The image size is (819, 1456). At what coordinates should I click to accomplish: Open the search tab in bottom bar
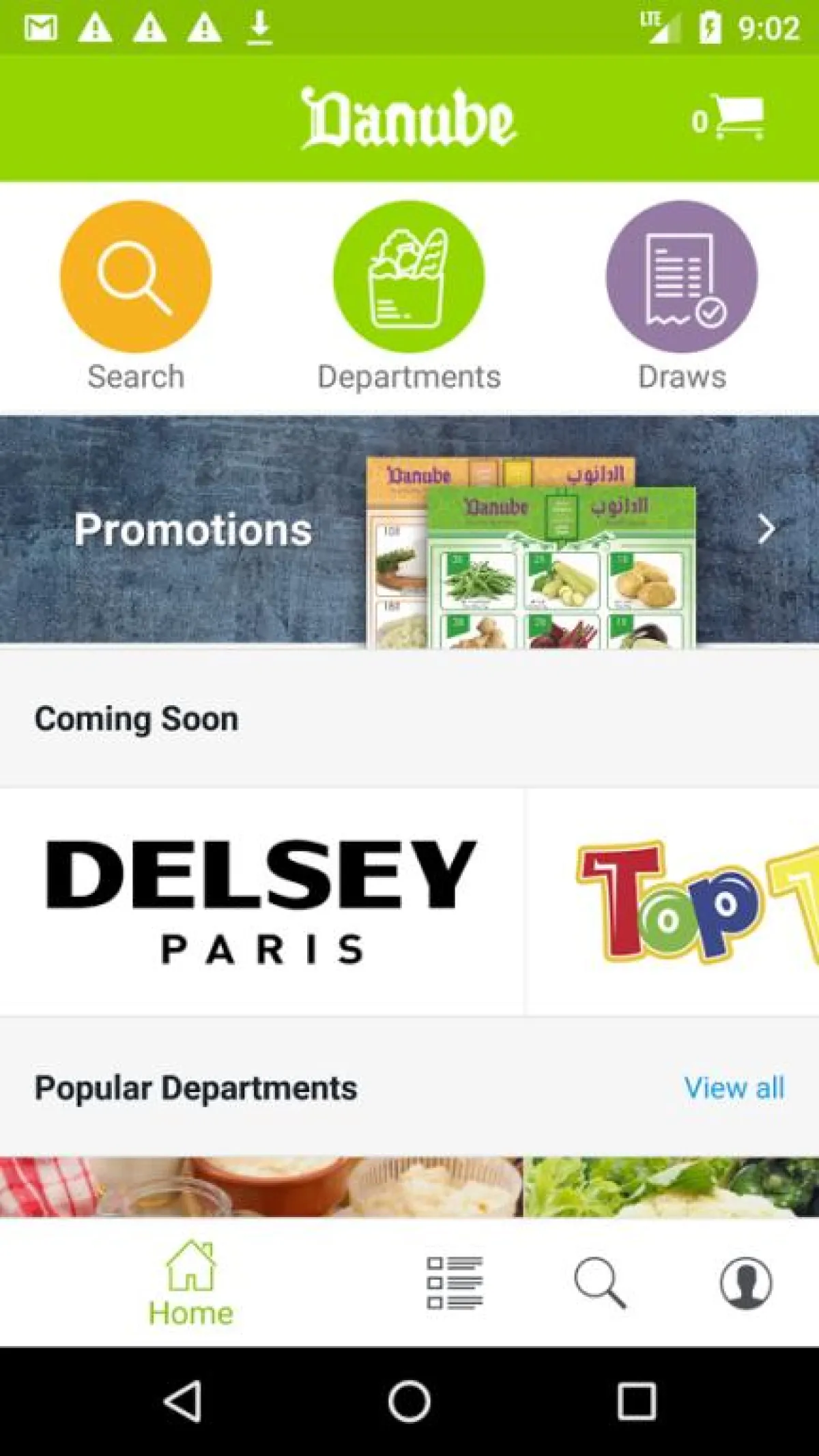point(600,1283)
